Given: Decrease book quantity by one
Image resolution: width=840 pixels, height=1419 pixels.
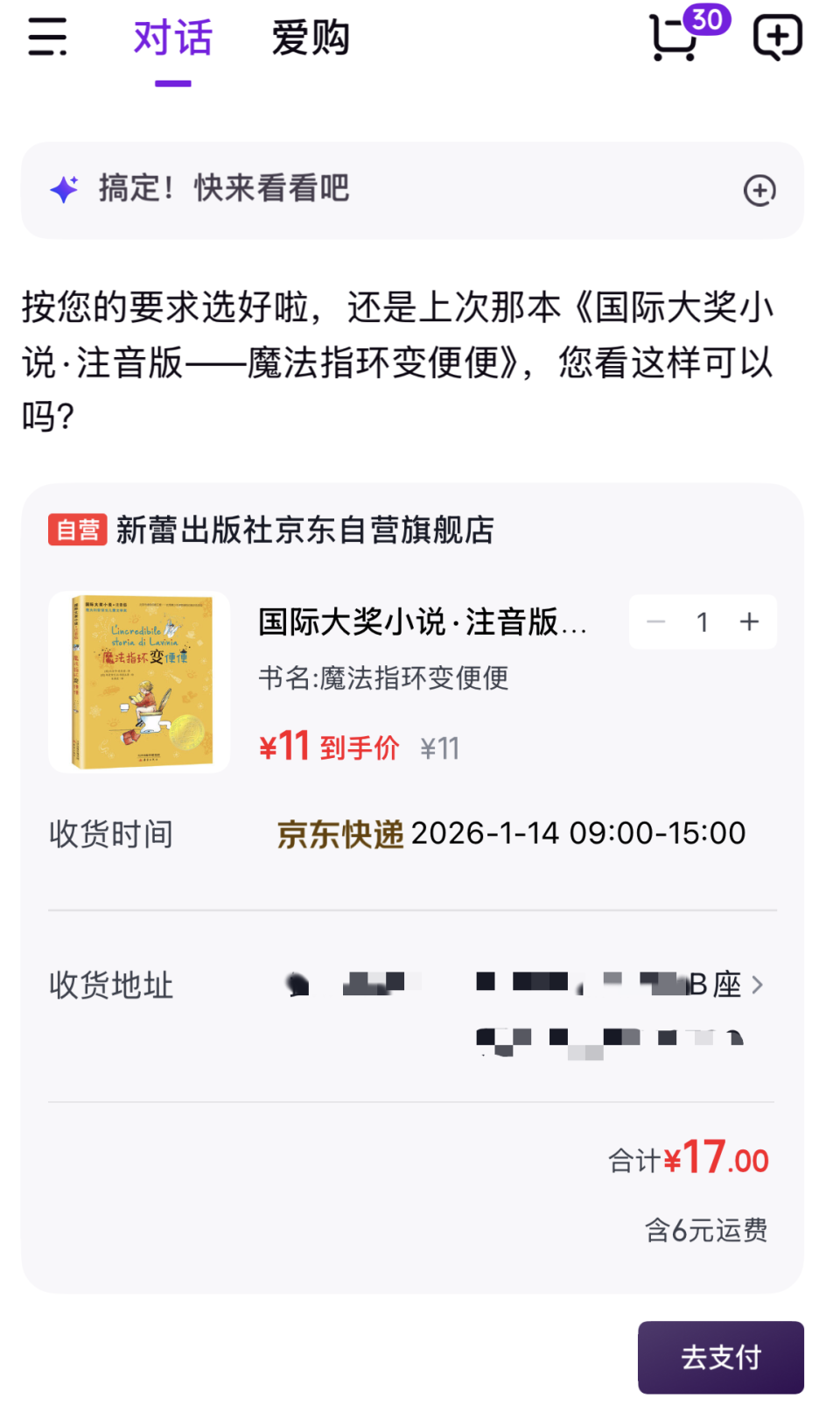Looking at the screenshot, I should pyautogui.click(x=656, y=622).
